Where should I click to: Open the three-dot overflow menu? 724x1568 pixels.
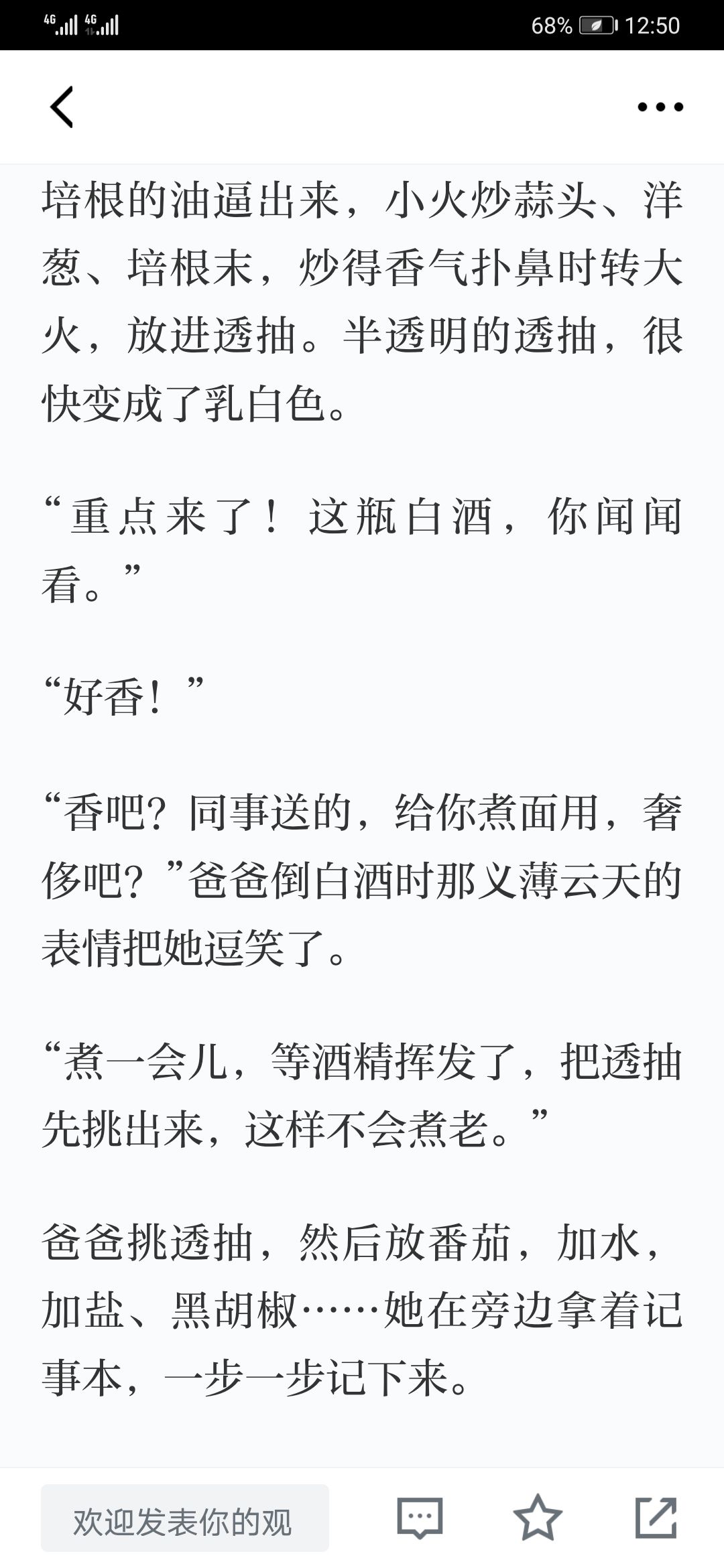[x=660, y=107]
